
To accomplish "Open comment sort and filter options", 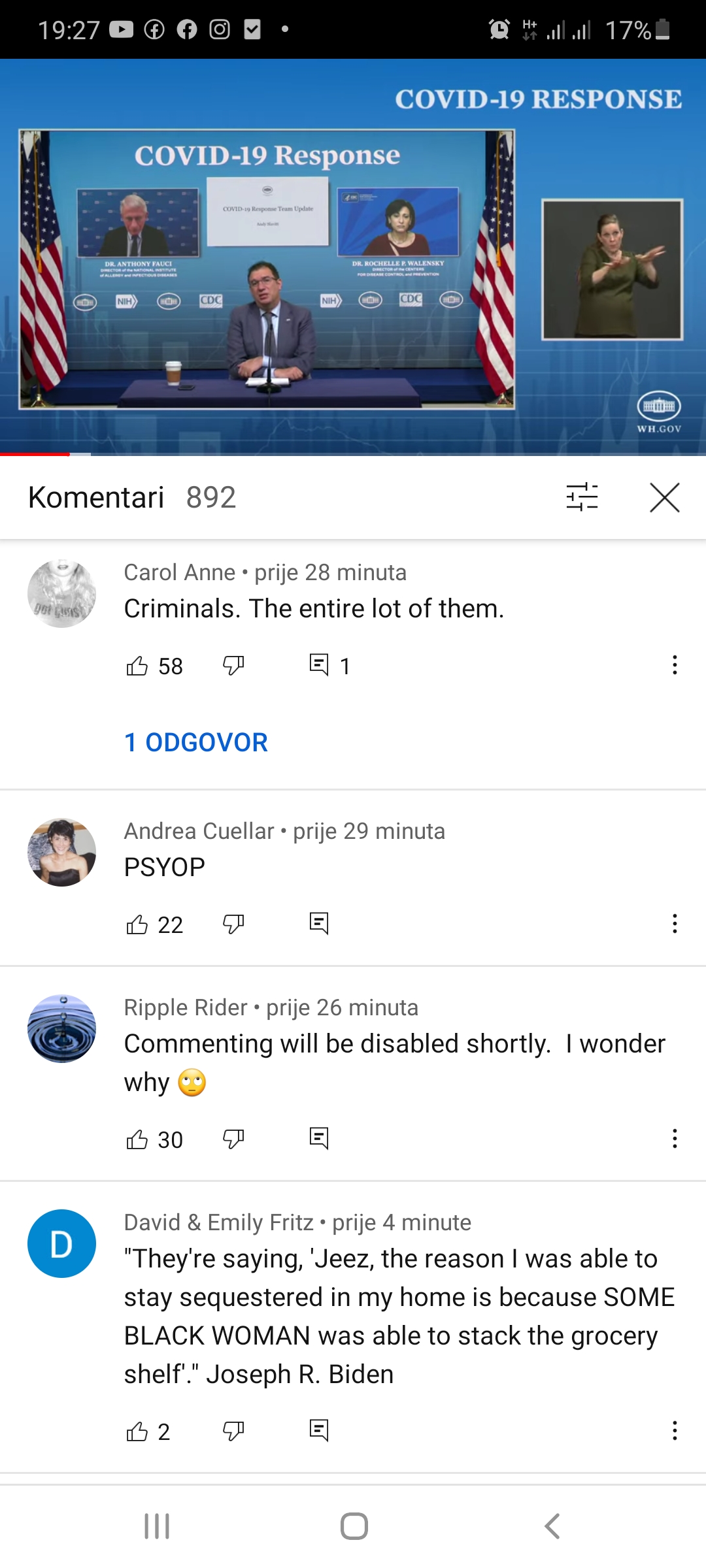I will (582, 497).
